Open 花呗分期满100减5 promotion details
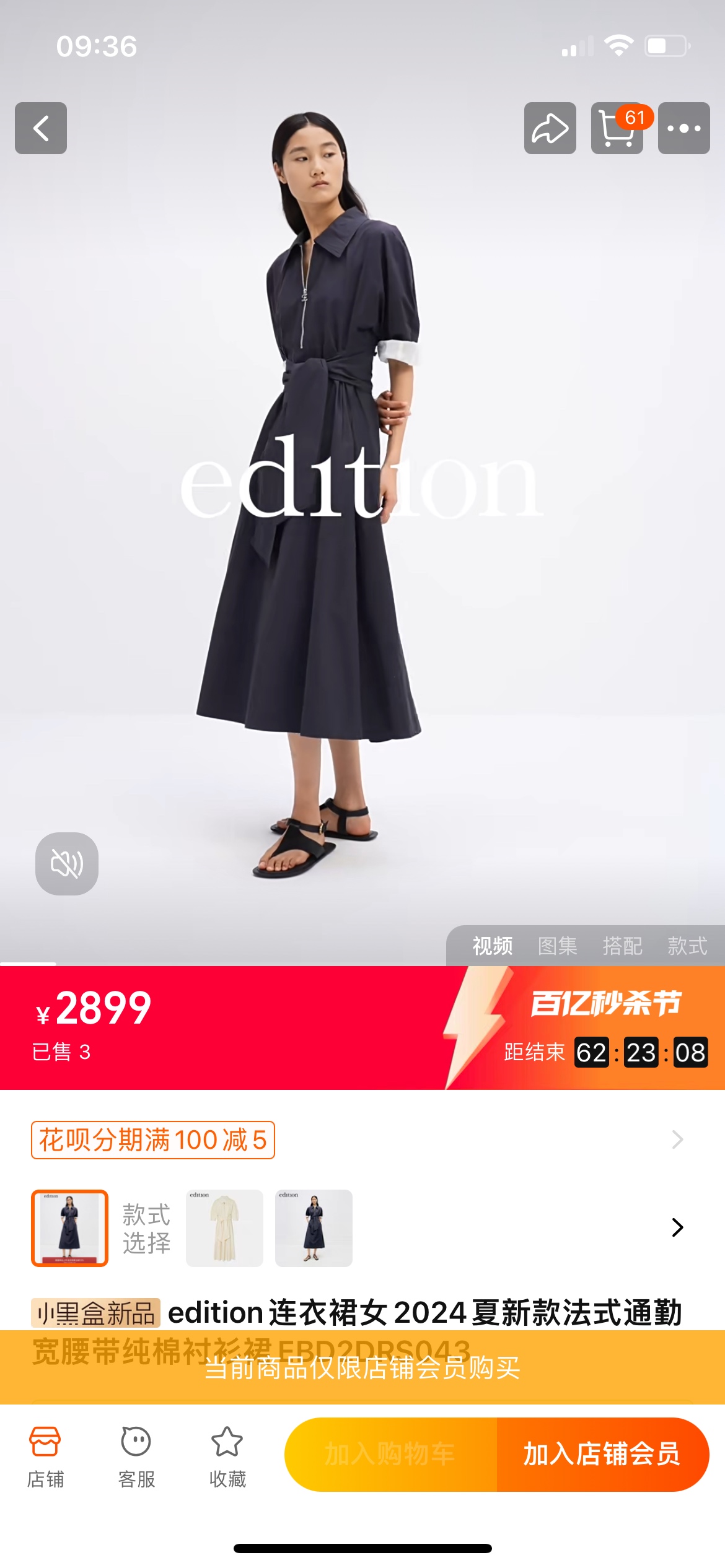Image resolution: width=725 pixels, height=1568 pixels. (x=153, y=1139)
